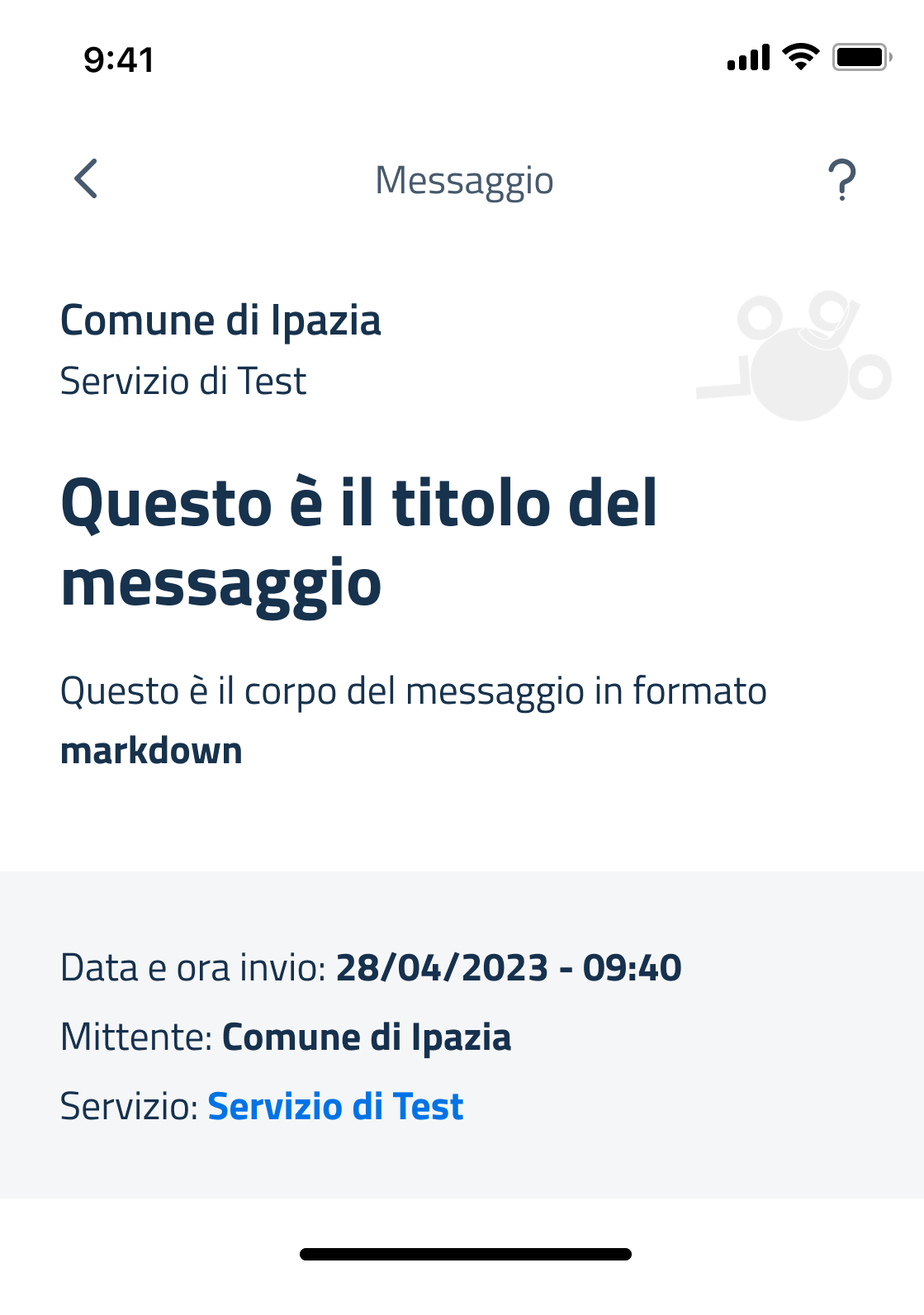Viewport: 924px width, 1315px height.
Task: Go back from the Messaggio screen
Action: [86, 179]
